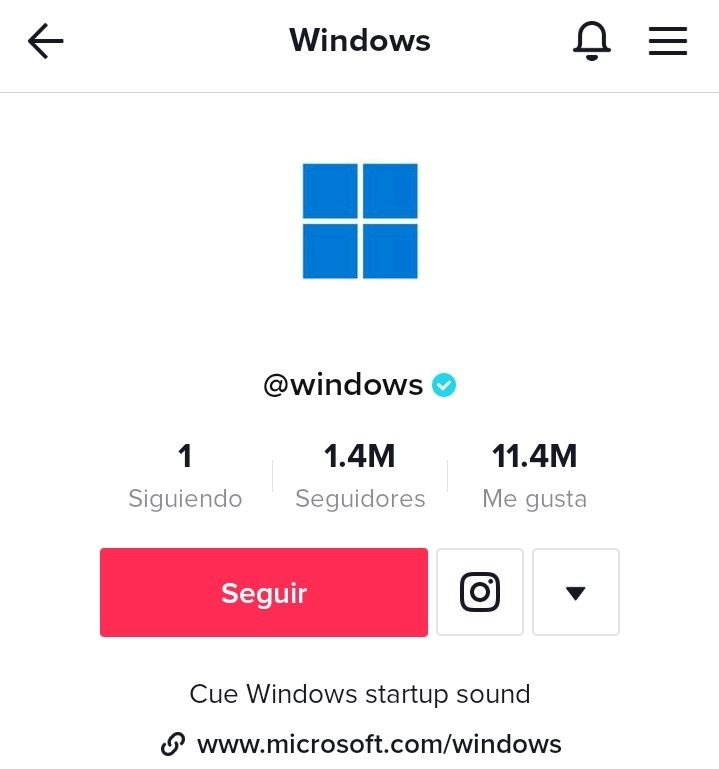Open the notifications bell
Image resolution: width=719 pixels, height=769 pixels.
coord(591,41)
